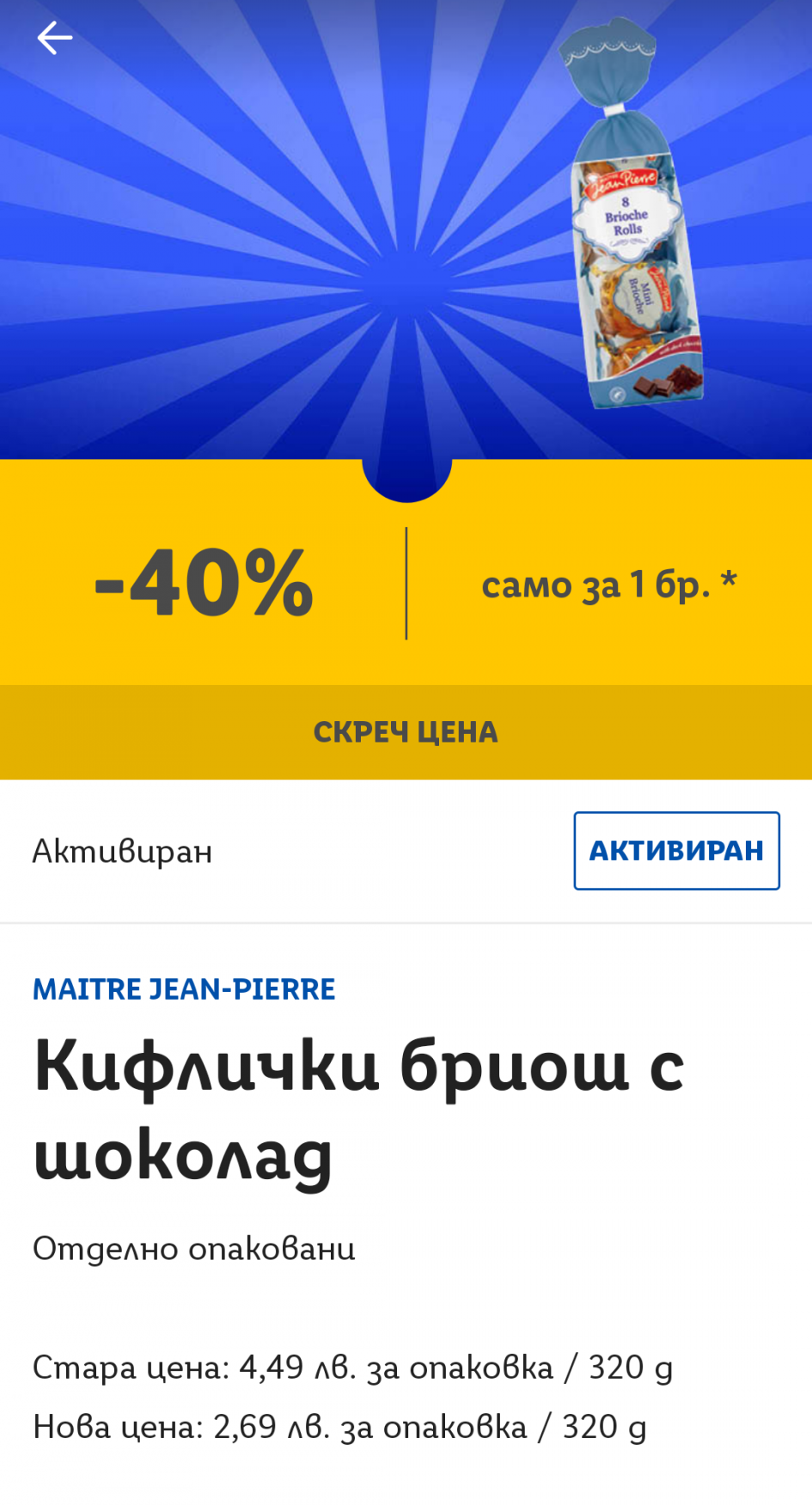
Task: Go back using the top arrow
Action: pyautogui.click(x=54, y=38)
